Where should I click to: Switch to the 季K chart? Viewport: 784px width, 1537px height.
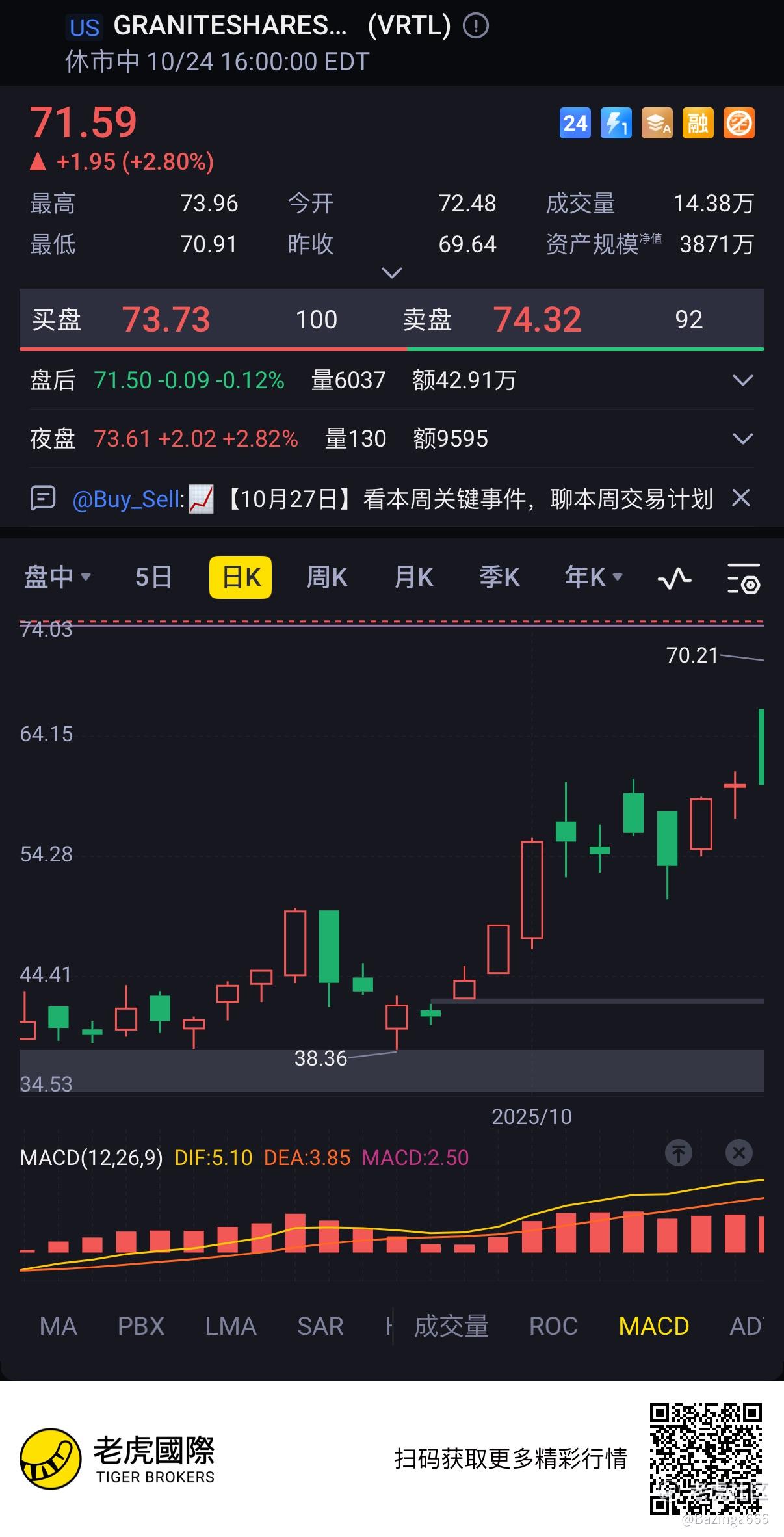499,577
